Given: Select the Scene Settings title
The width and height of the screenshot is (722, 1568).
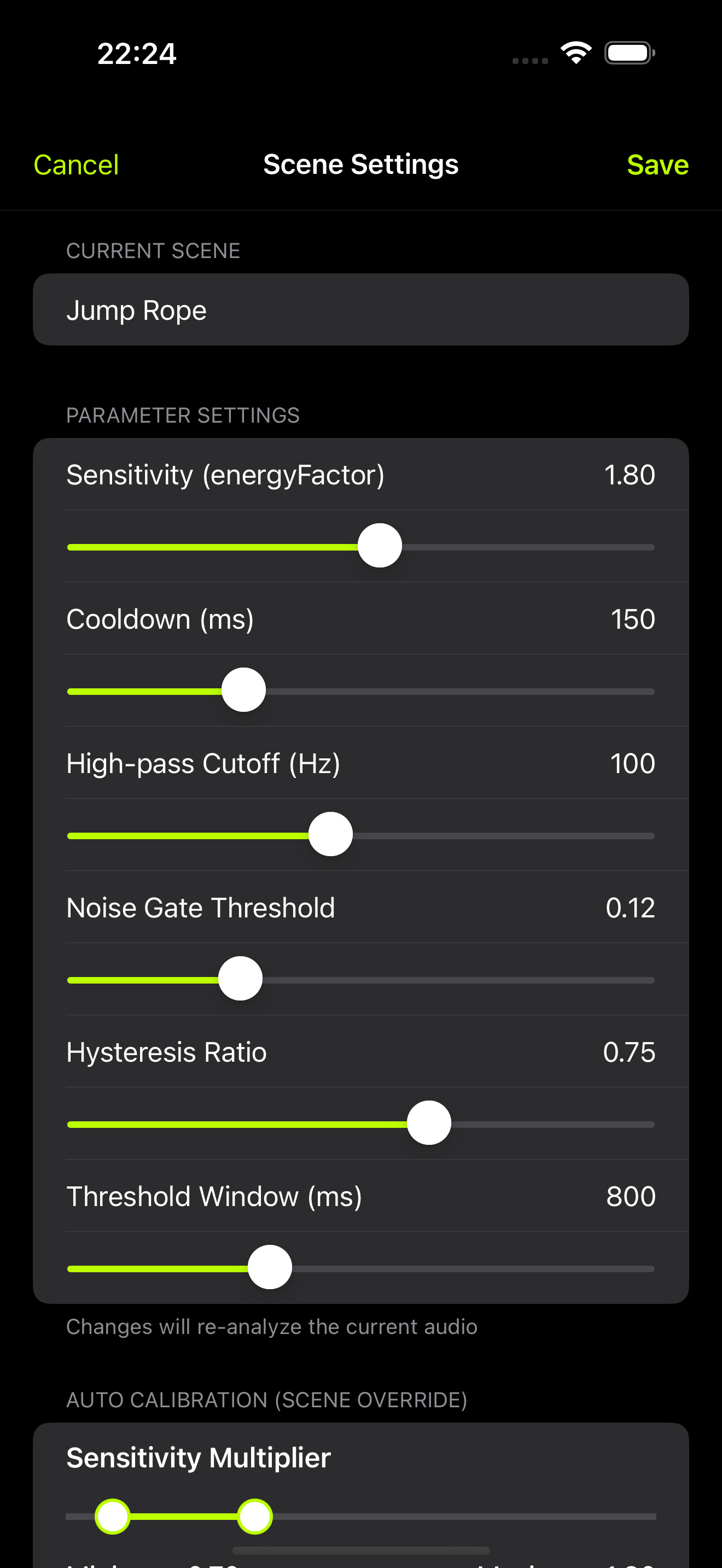Looking at the screenshot, I should (361, 163).
